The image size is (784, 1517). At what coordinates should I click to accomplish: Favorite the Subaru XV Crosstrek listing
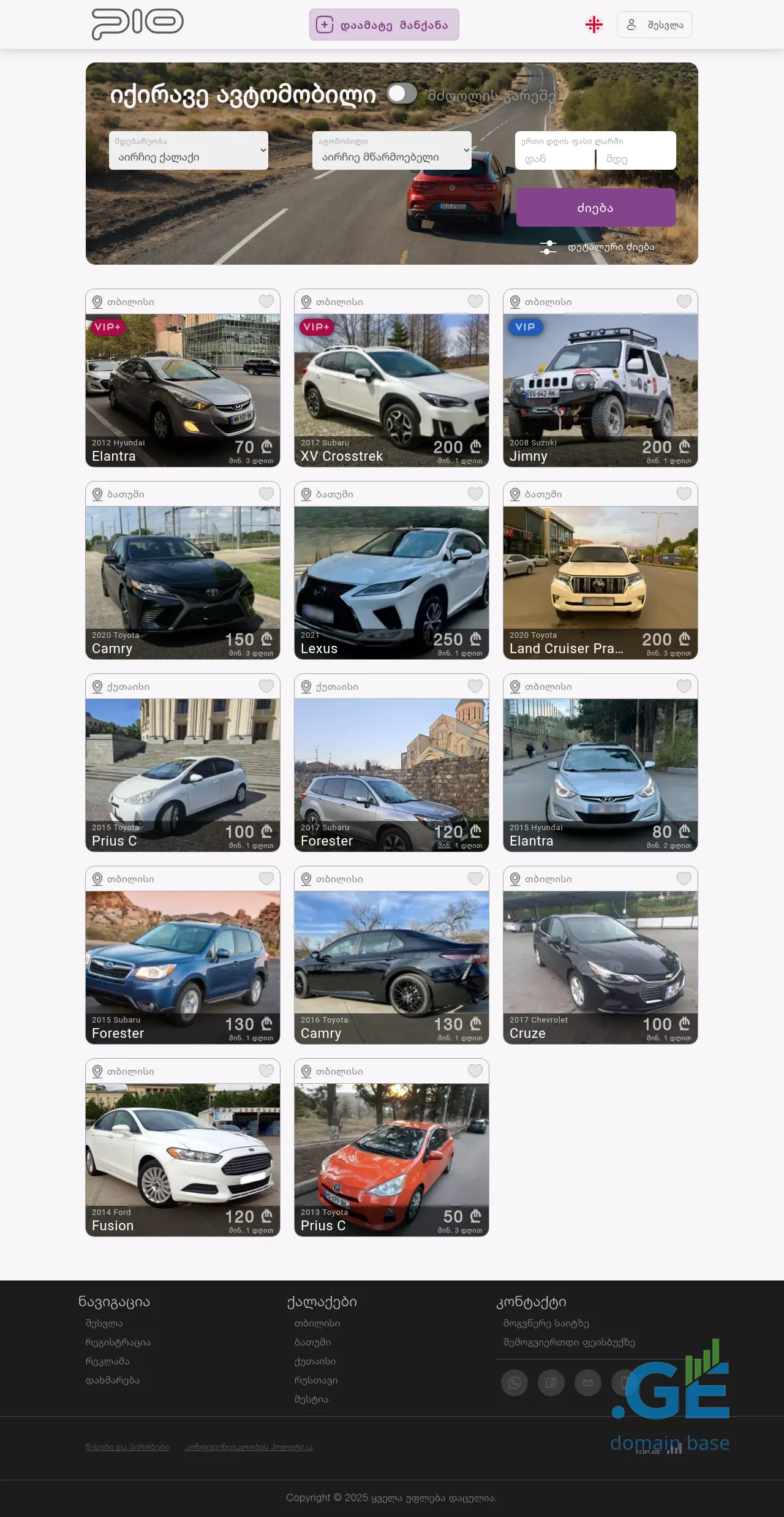pos(475,301)
